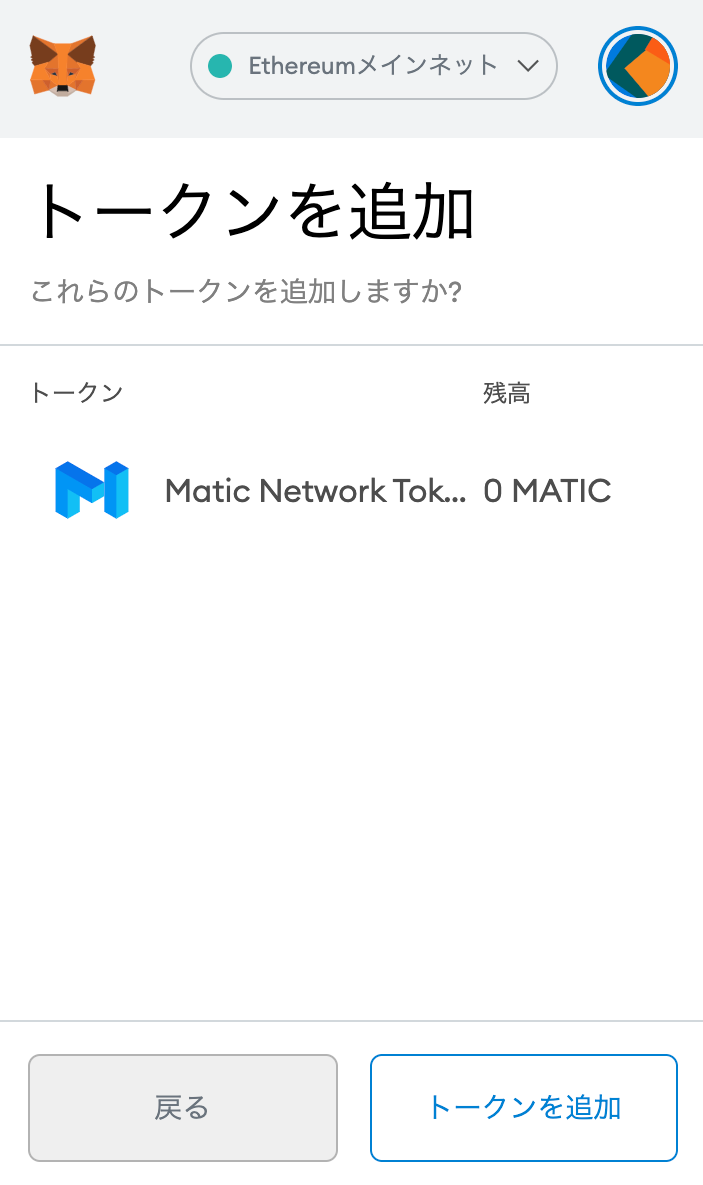Image resolution: width=703 pixels, height=1185 pixels.
Task: Confirm with the トークンを追加 button
Action: click(x=524, y=1107)
